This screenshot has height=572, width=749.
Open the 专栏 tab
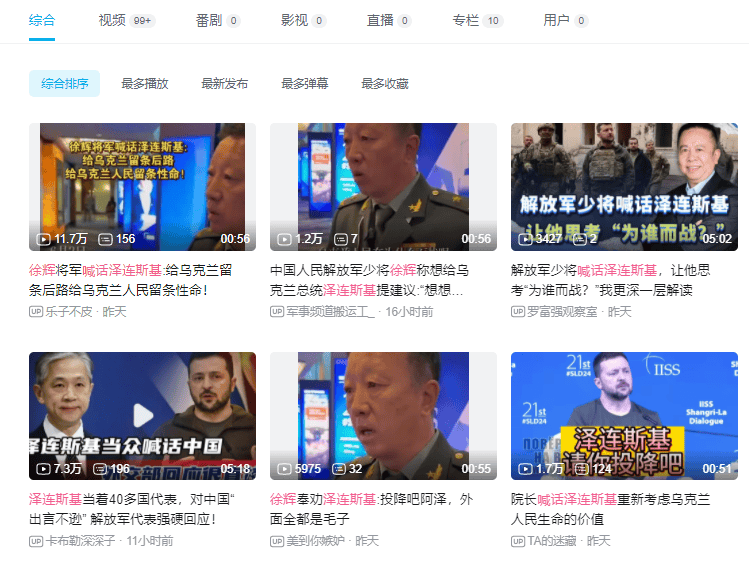[x=465, y=20]
